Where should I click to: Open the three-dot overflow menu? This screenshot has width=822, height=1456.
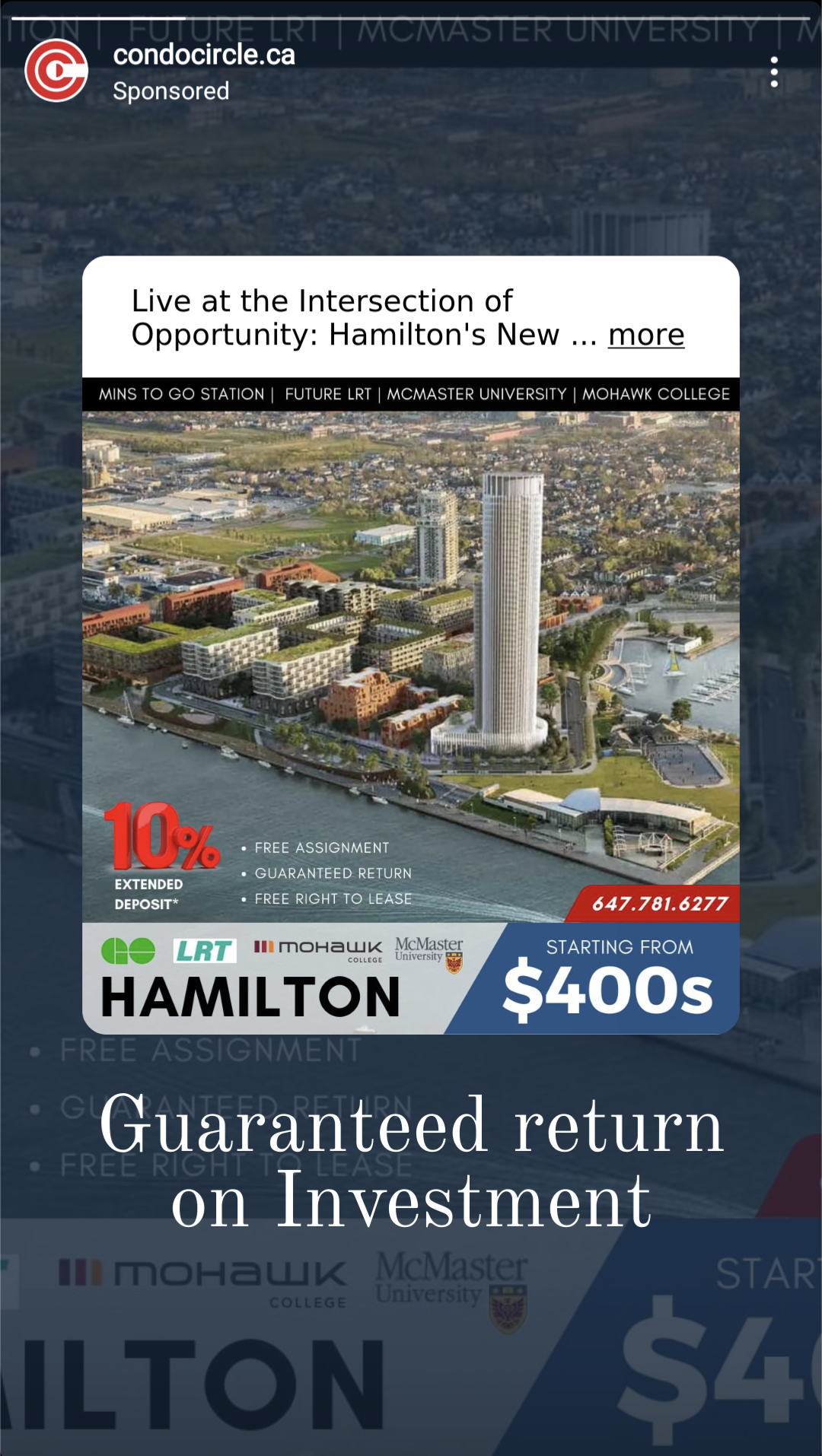coord(773,72)
